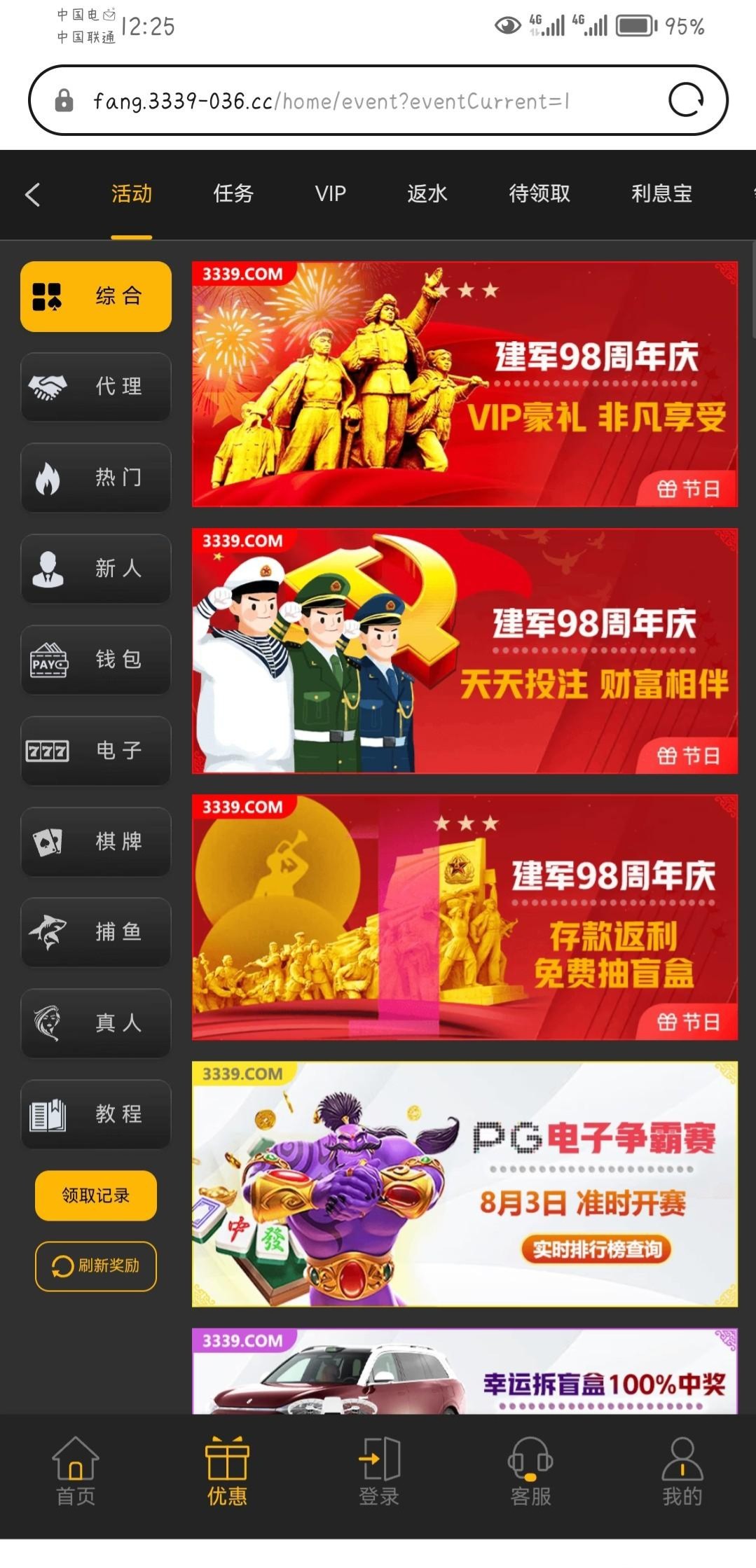The width and height of the screenshot is (756, 1568).
Task: Open the PG电子争霸赛 banner
Action: 465,1184
